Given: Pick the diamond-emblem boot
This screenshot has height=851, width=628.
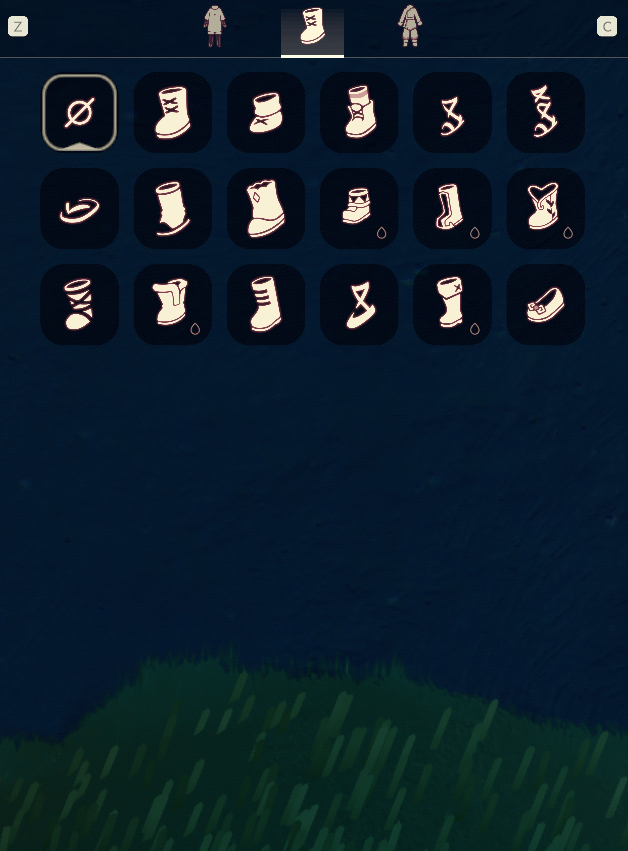Looking at the screenshot, I should (x=265, y=209).
